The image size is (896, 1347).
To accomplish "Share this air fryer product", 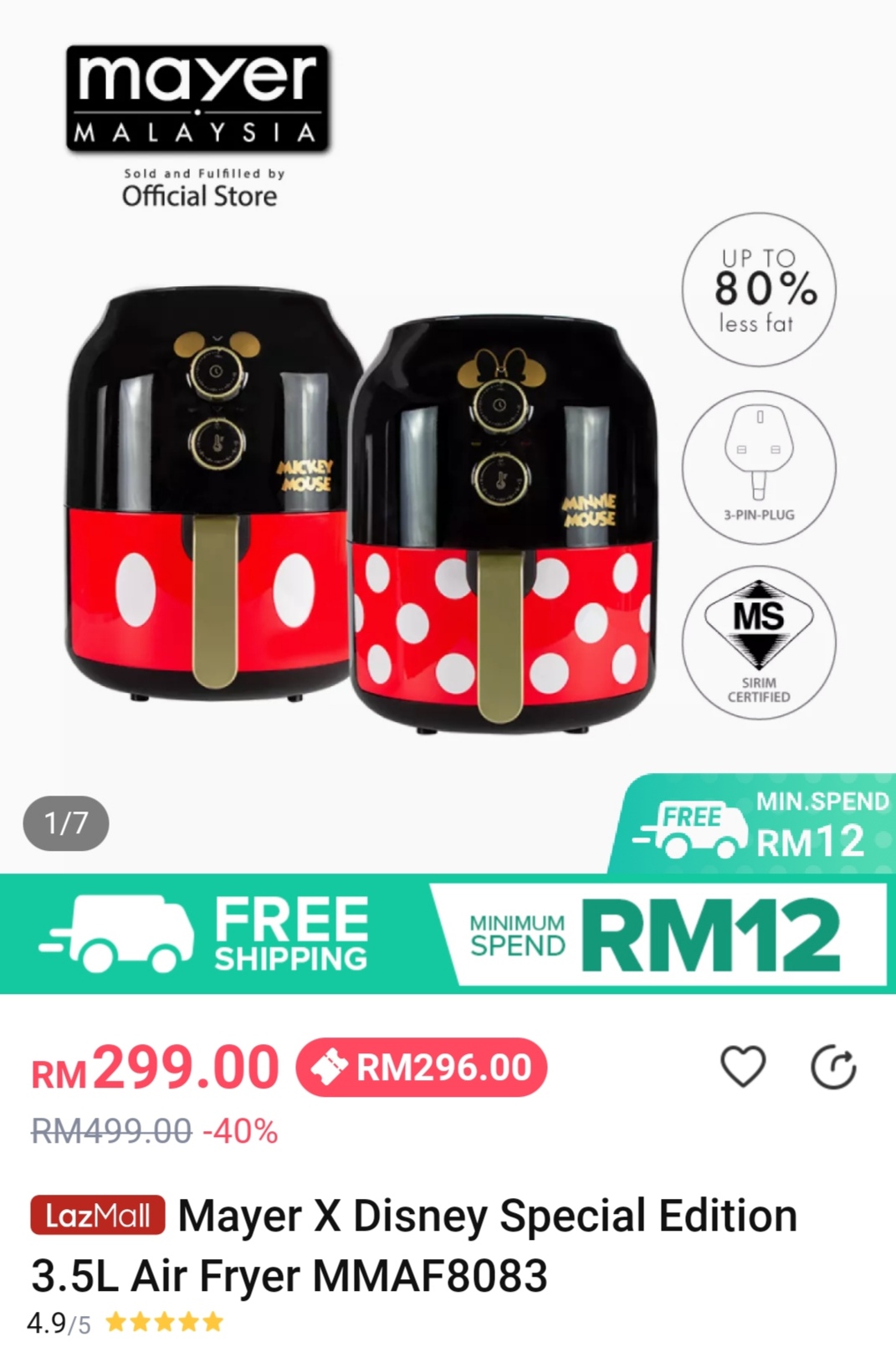I will [833, 1068].
